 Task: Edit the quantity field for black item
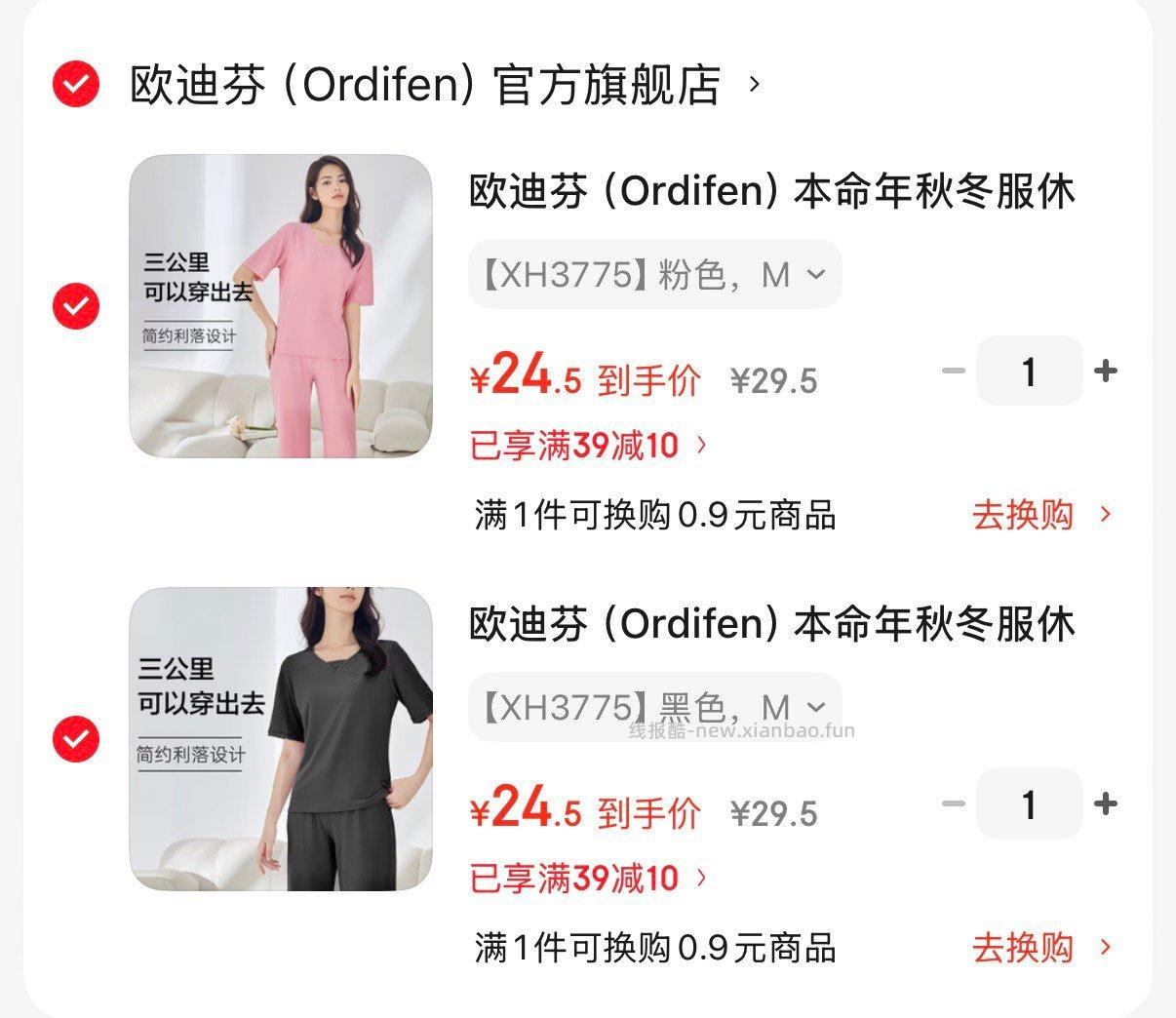1029,804
